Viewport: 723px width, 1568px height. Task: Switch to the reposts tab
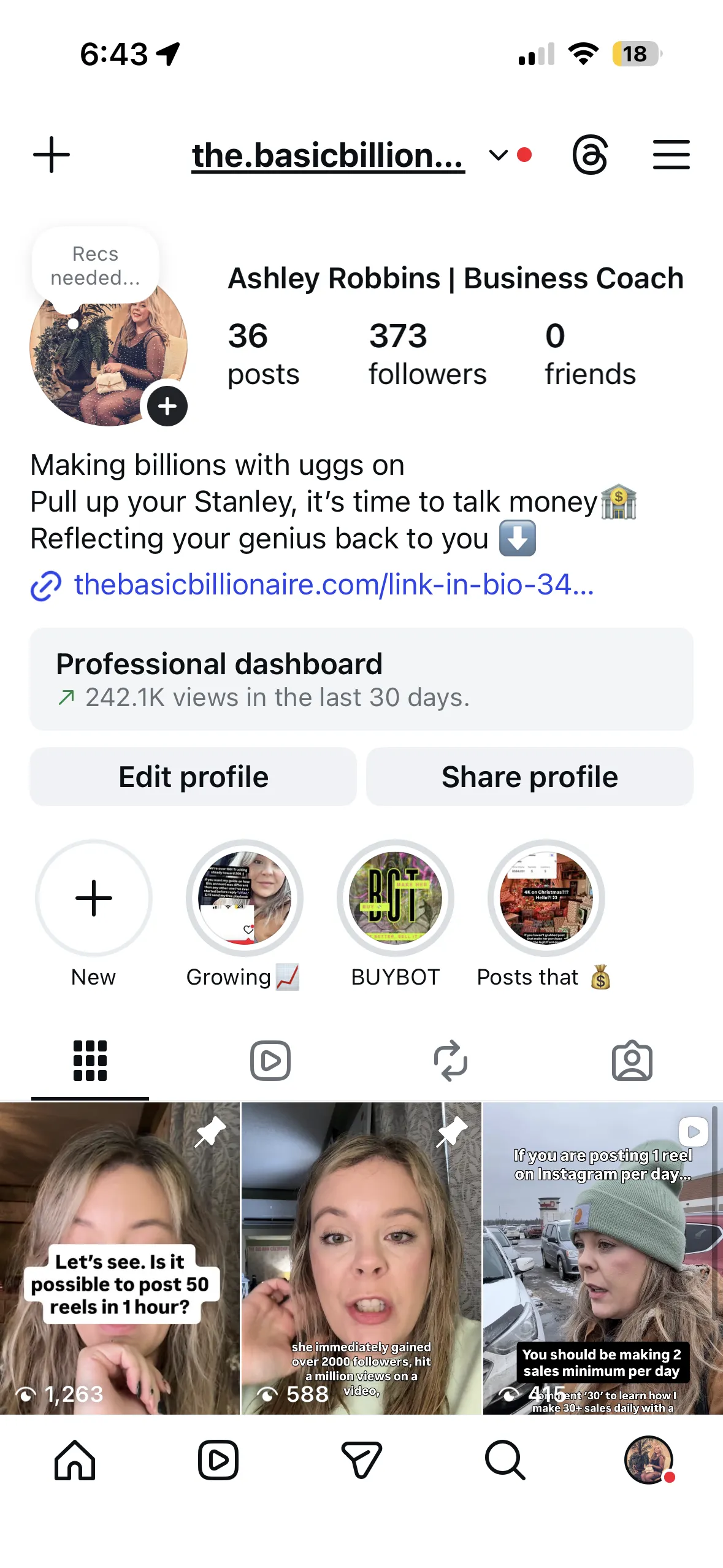451,1061
